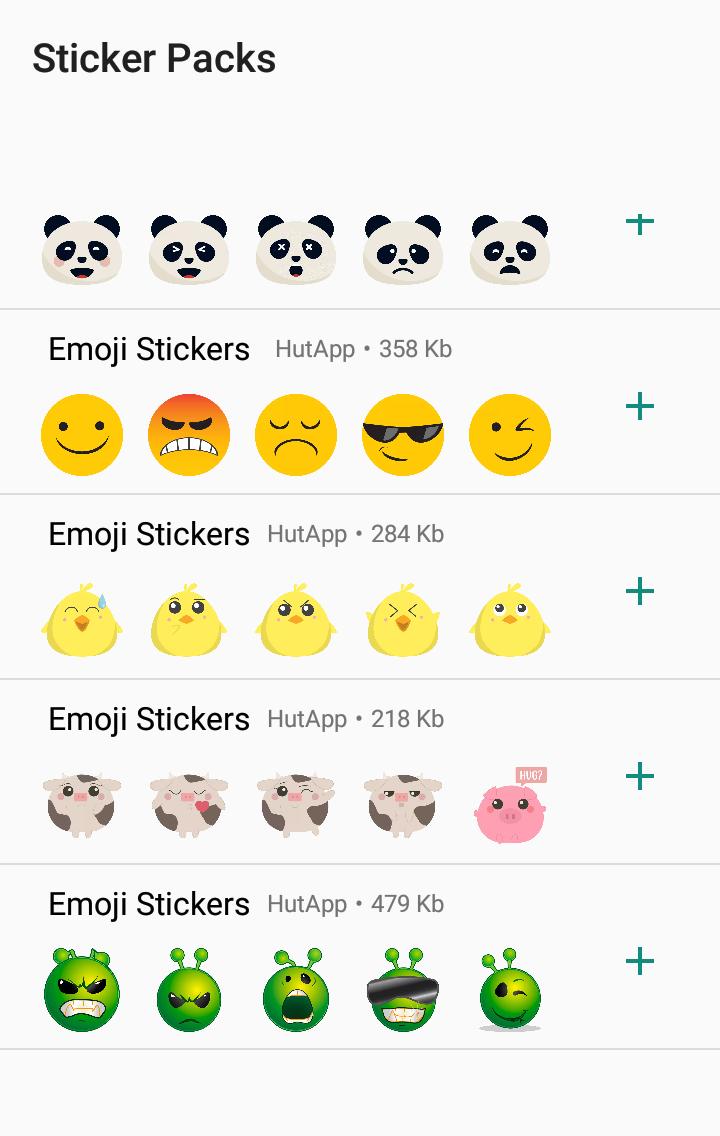The width and height of the screenshot is (720, 1136).
Task: Click the smiling panda sticker
Action: pos(81,246)
